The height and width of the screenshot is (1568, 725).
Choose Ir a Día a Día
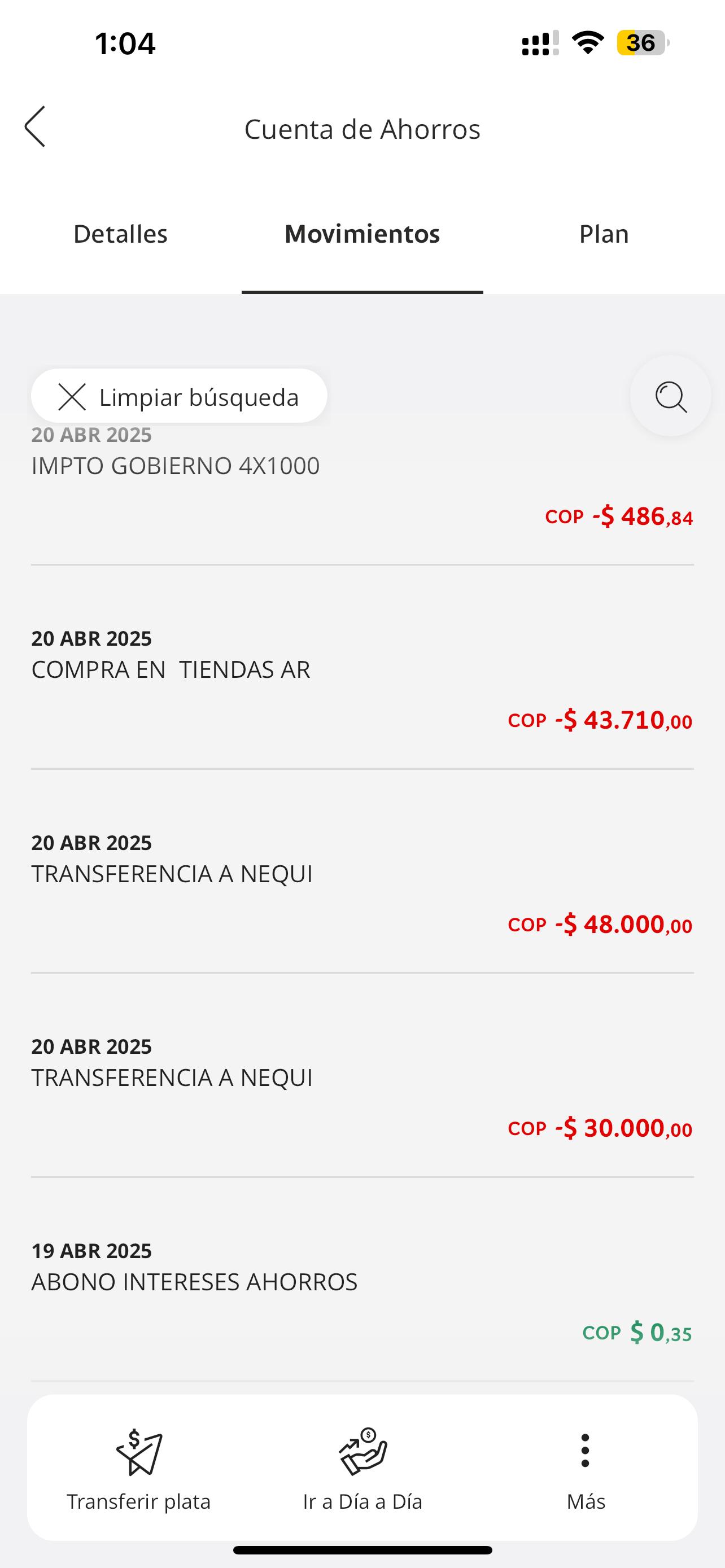[x=362, y=1468]
